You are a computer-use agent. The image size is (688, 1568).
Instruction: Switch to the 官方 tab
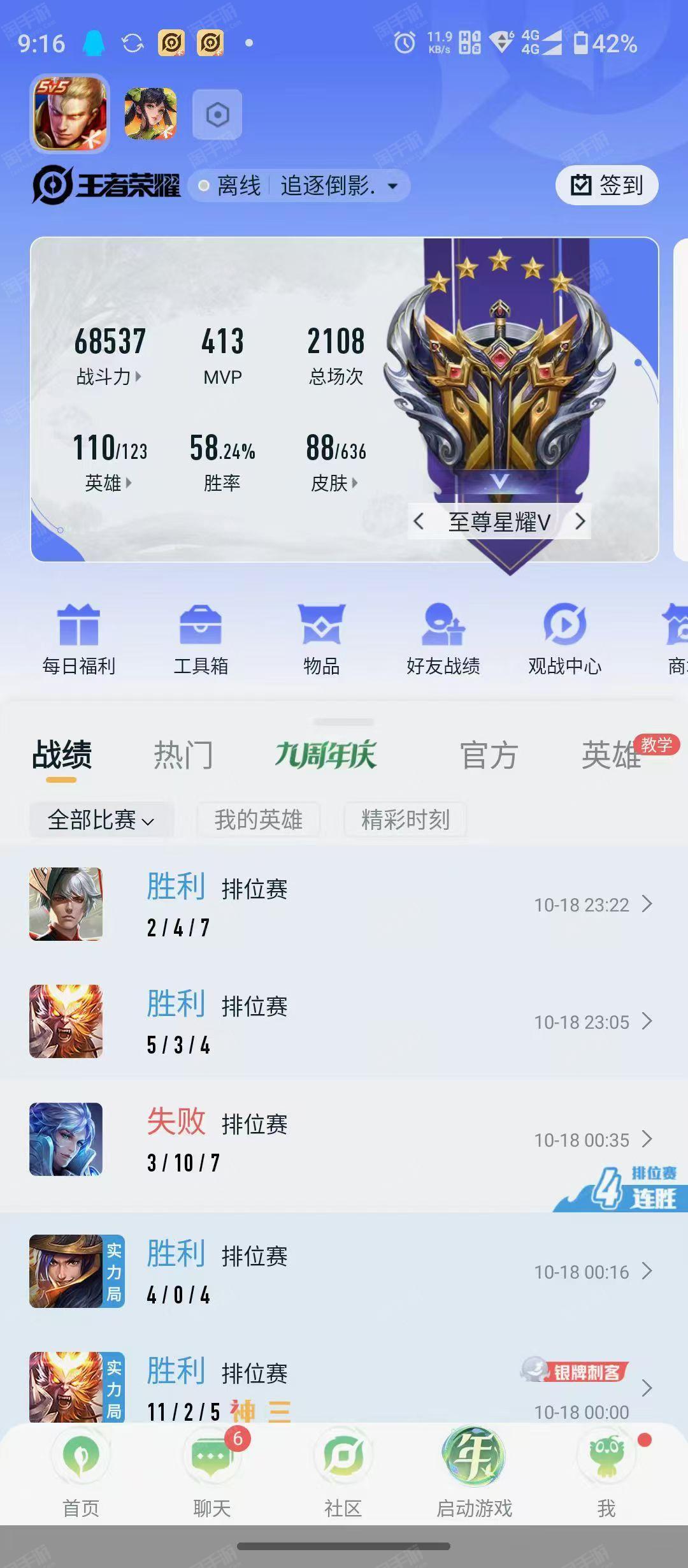pos(489,755)
